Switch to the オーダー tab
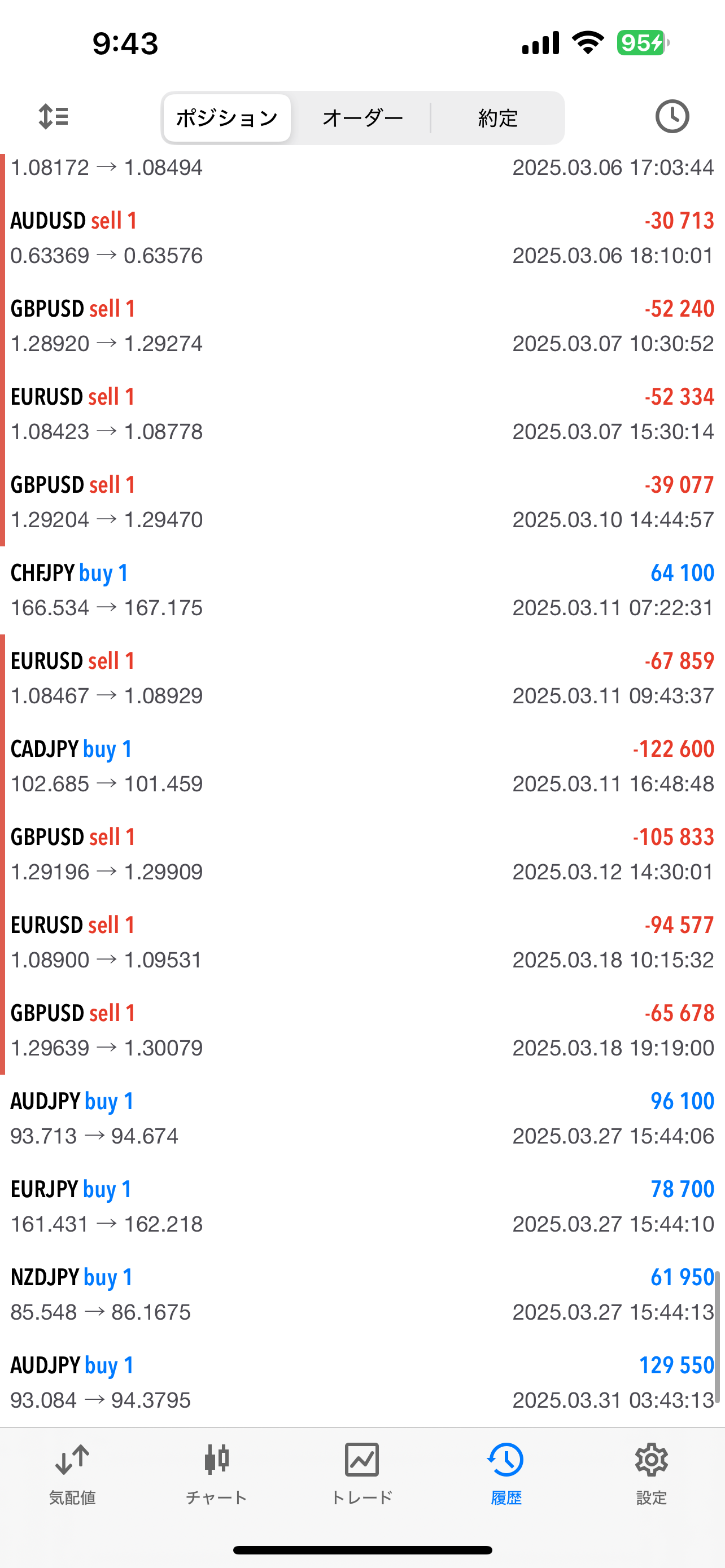Image resolution: width=725 pixels, height=1568 pixels. [362, 118]
